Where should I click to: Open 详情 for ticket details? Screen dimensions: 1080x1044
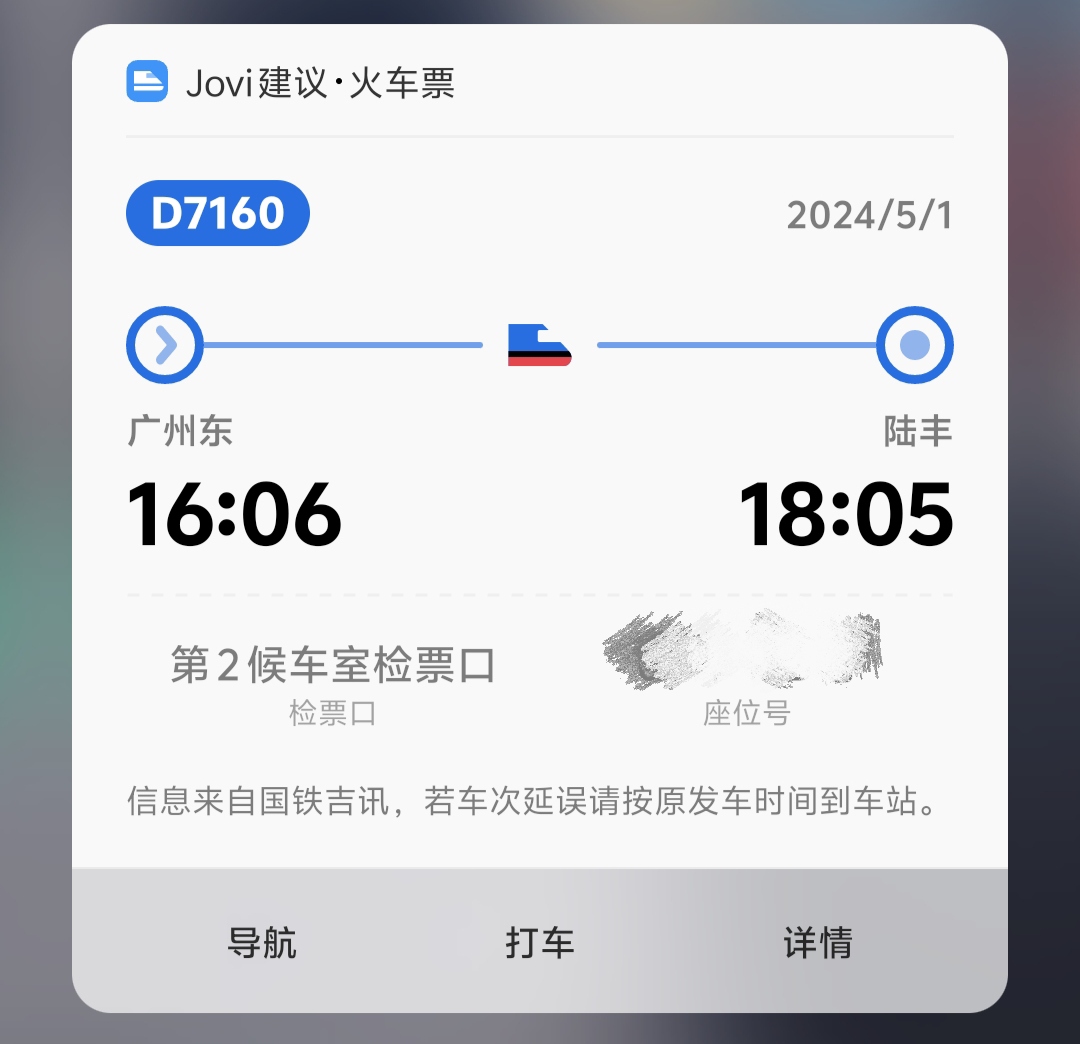[817, 942]
